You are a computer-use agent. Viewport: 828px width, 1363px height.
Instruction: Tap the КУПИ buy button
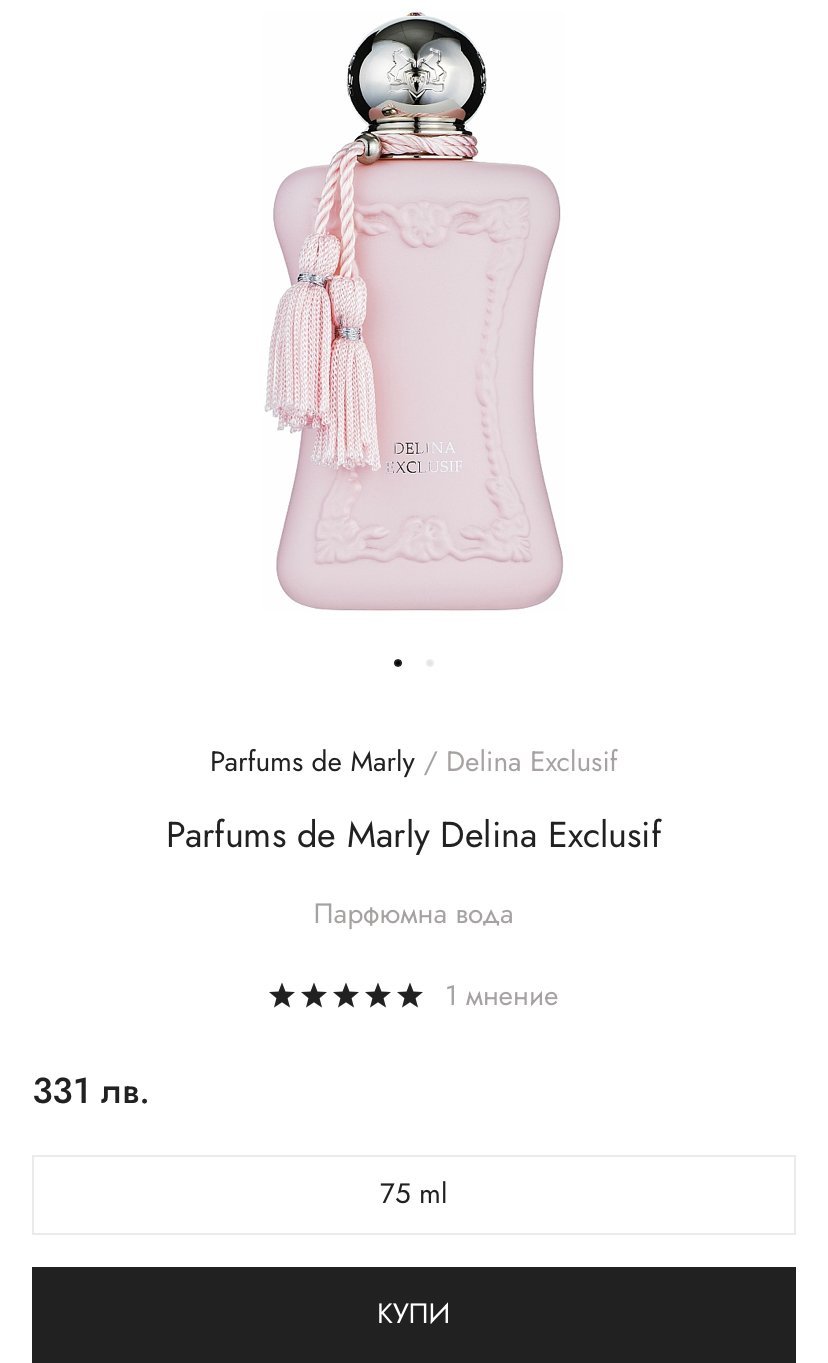pyautogui.click(x=413, y=1313)
